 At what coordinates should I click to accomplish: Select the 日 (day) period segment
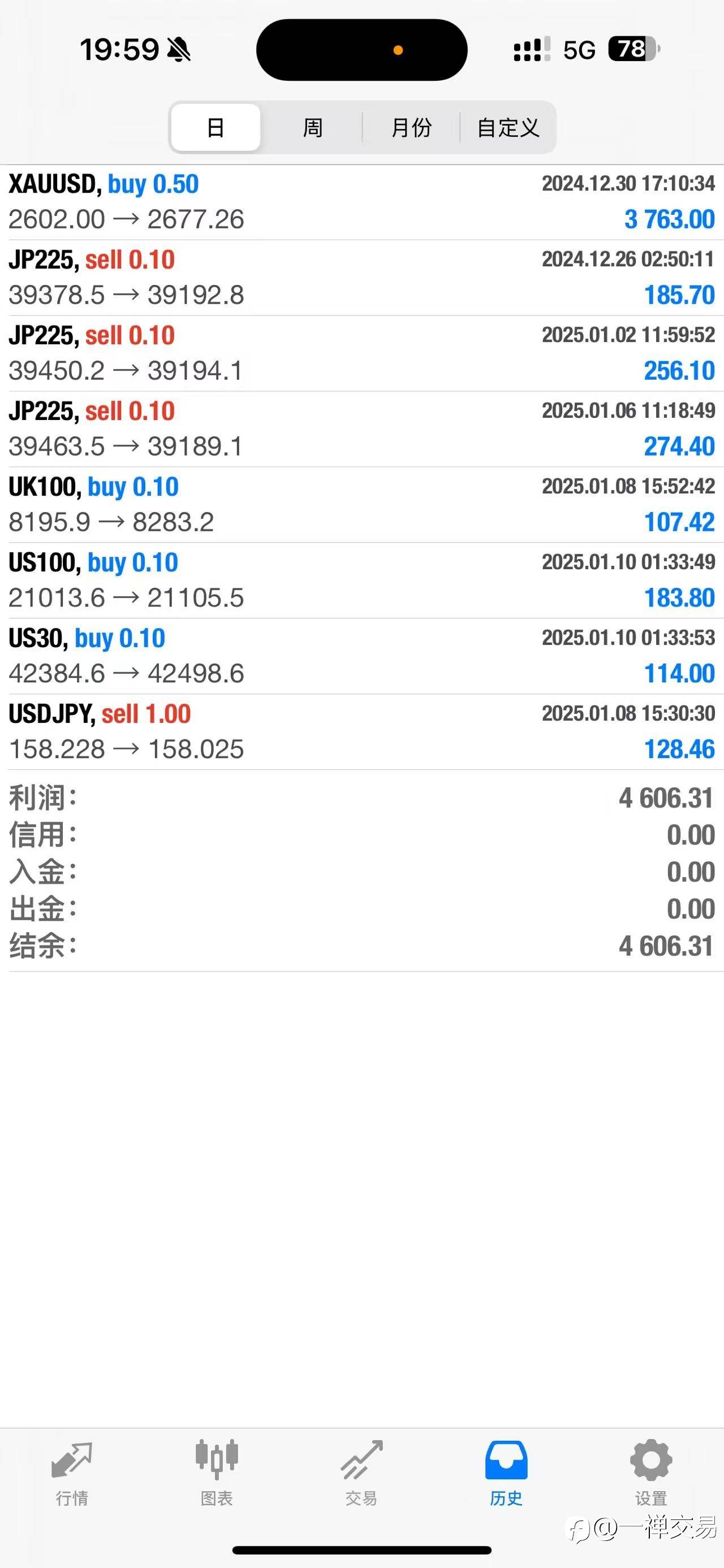click(216, 128)
